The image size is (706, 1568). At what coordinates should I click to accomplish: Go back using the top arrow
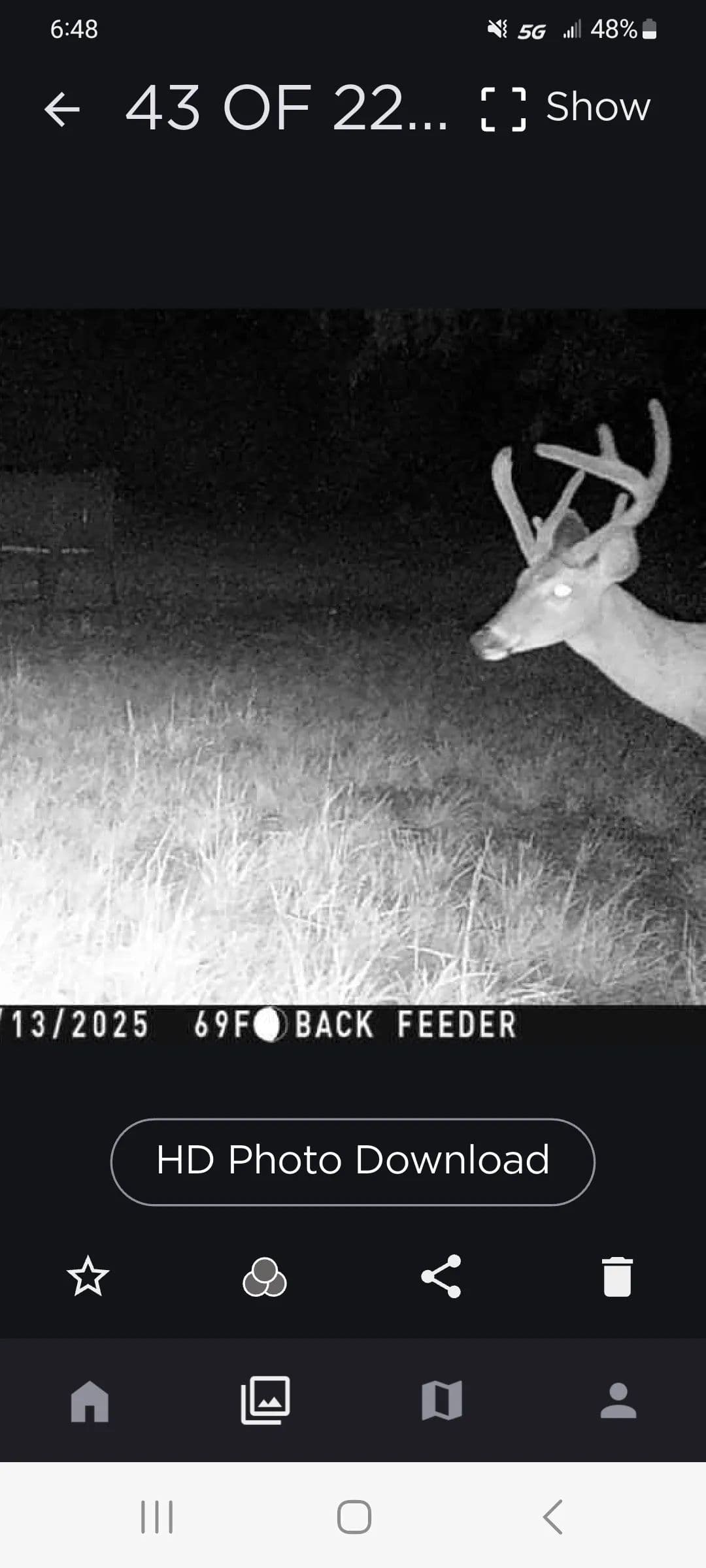click(62, 108)
